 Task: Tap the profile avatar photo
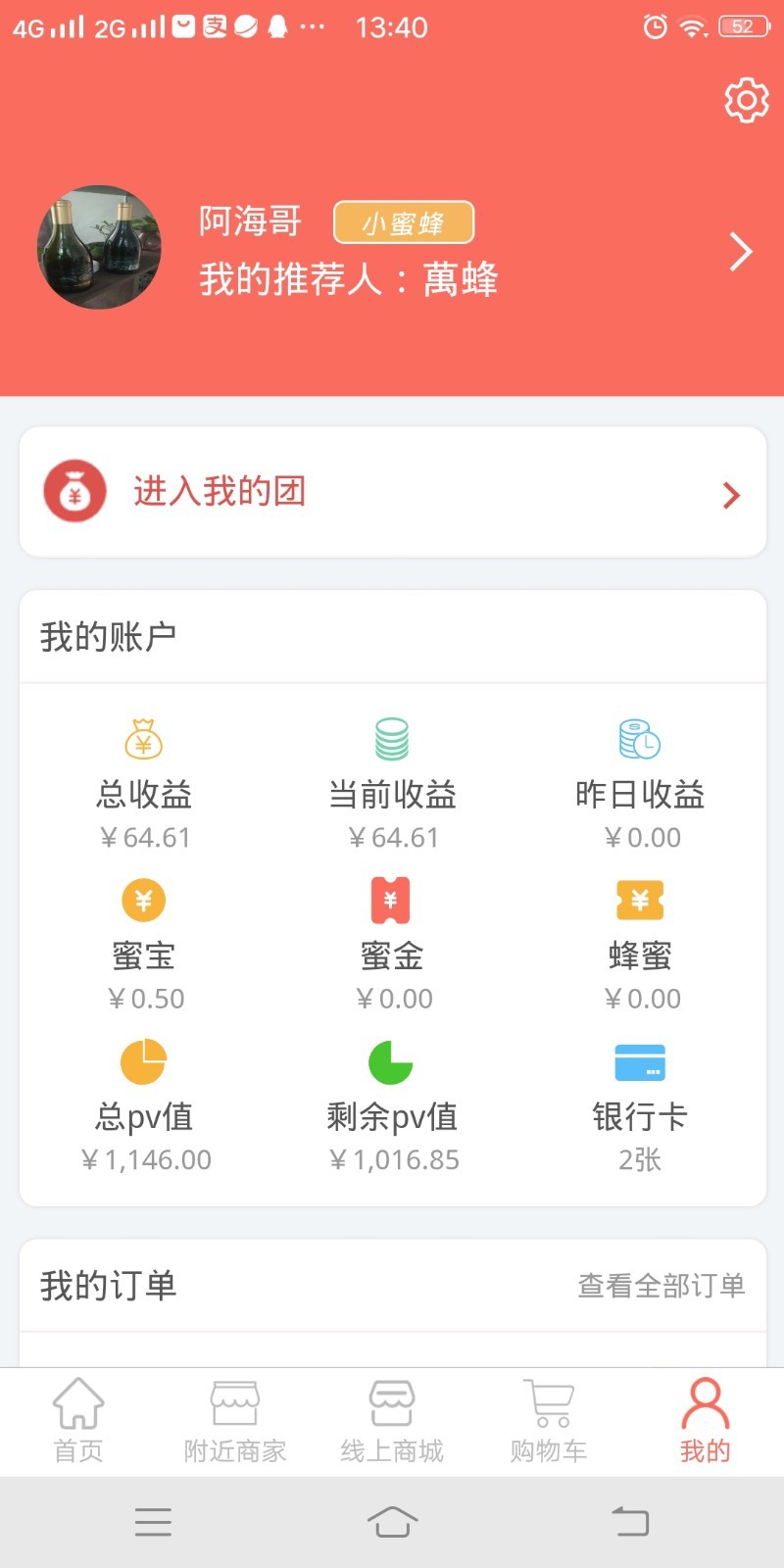pyautogui.click(x=99, y=247)
